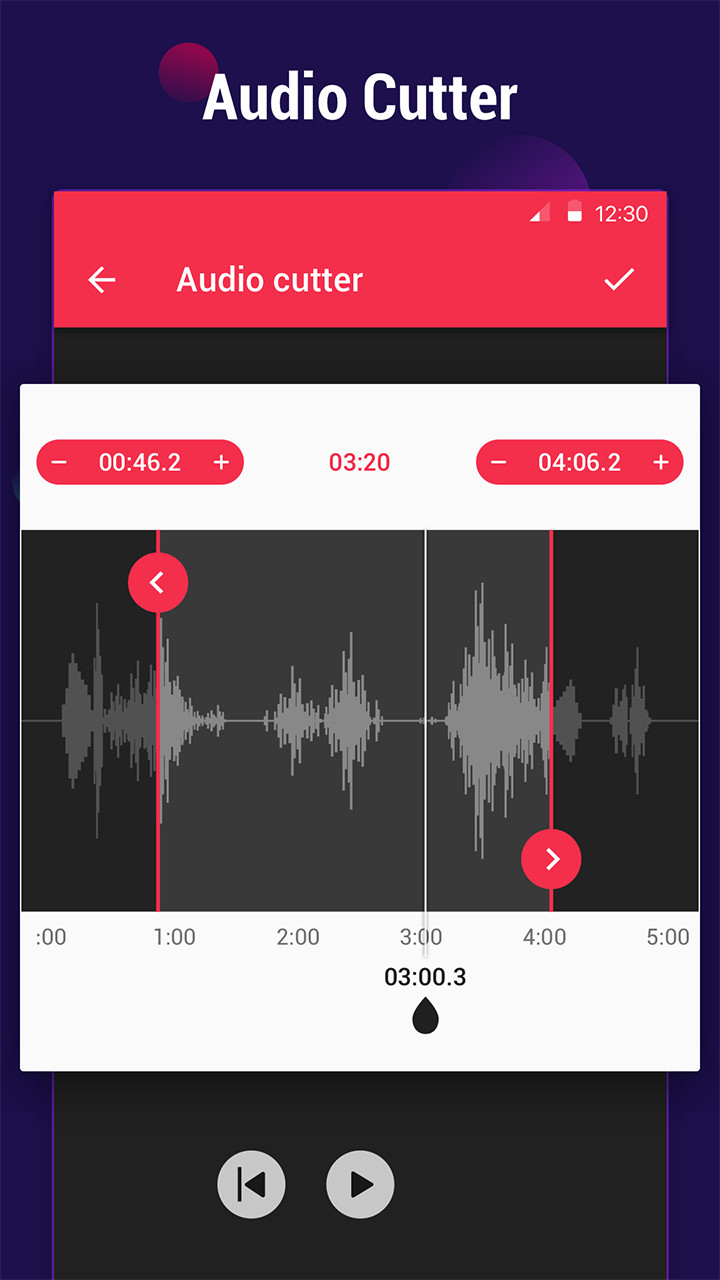Image resolution: width=720 pixels, height=1280 pixels.
Task: Tap the back arrow to exit Audio cutter
Action: tap(101, 280)
